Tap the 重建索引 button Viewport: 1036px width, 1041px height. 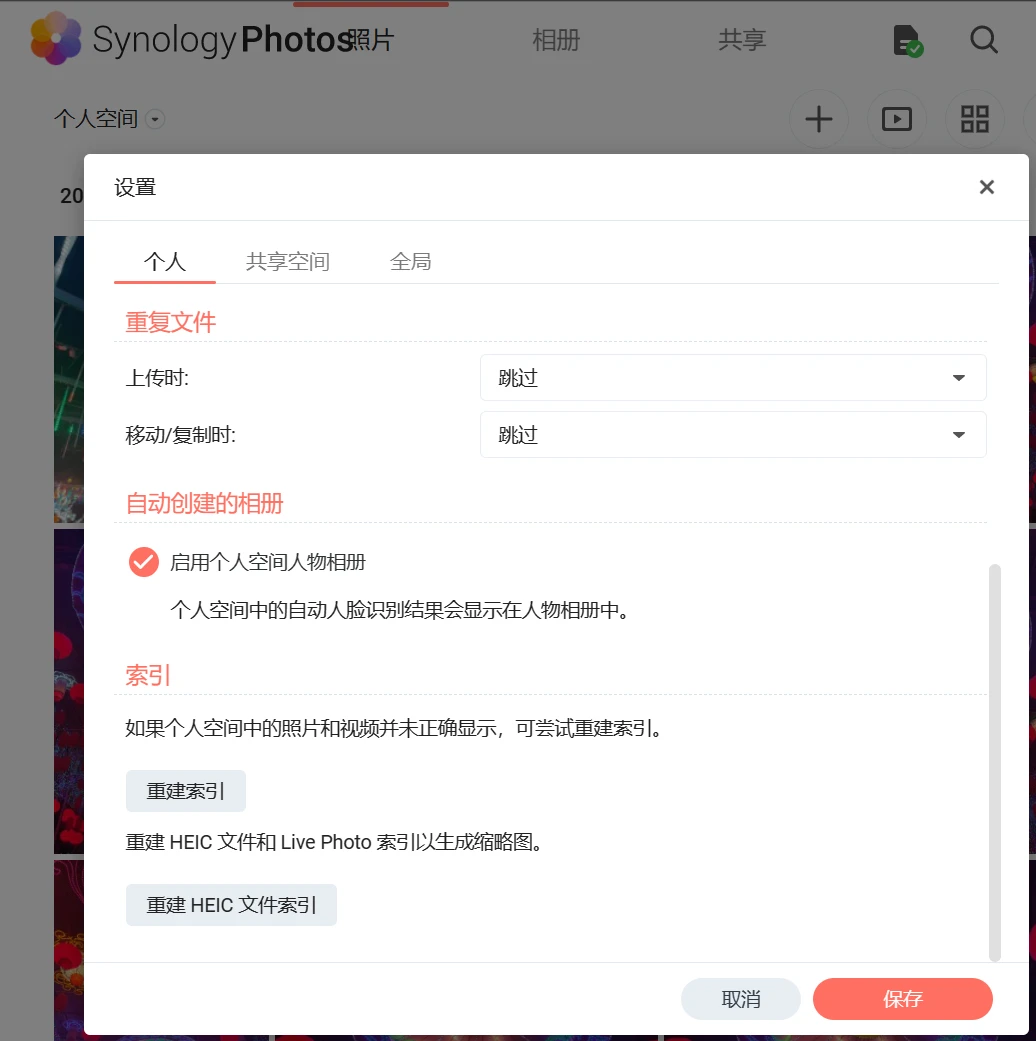(x=186, y=791)
